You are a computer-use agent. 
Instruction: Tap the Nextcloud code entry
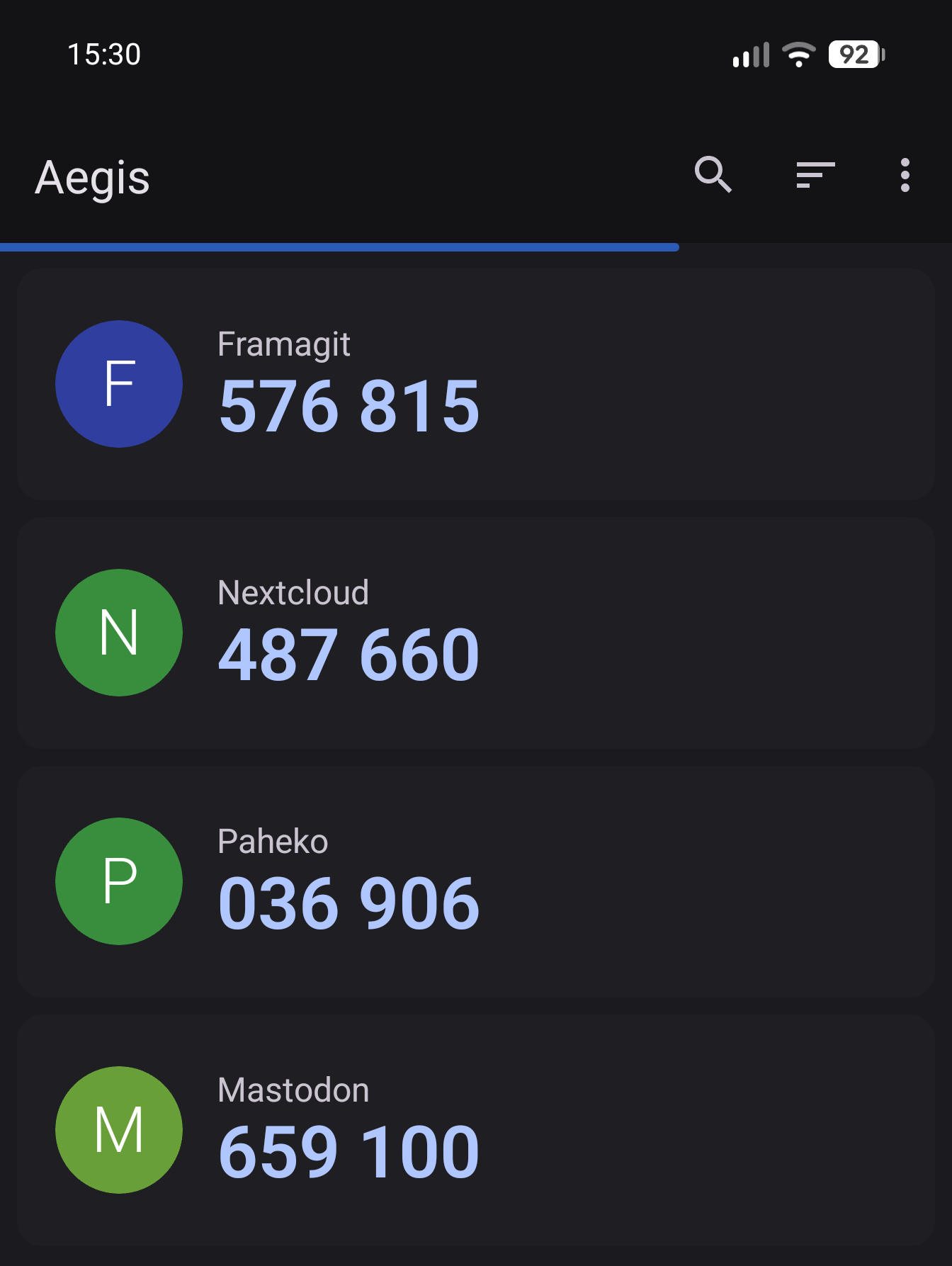pos(475,633)
